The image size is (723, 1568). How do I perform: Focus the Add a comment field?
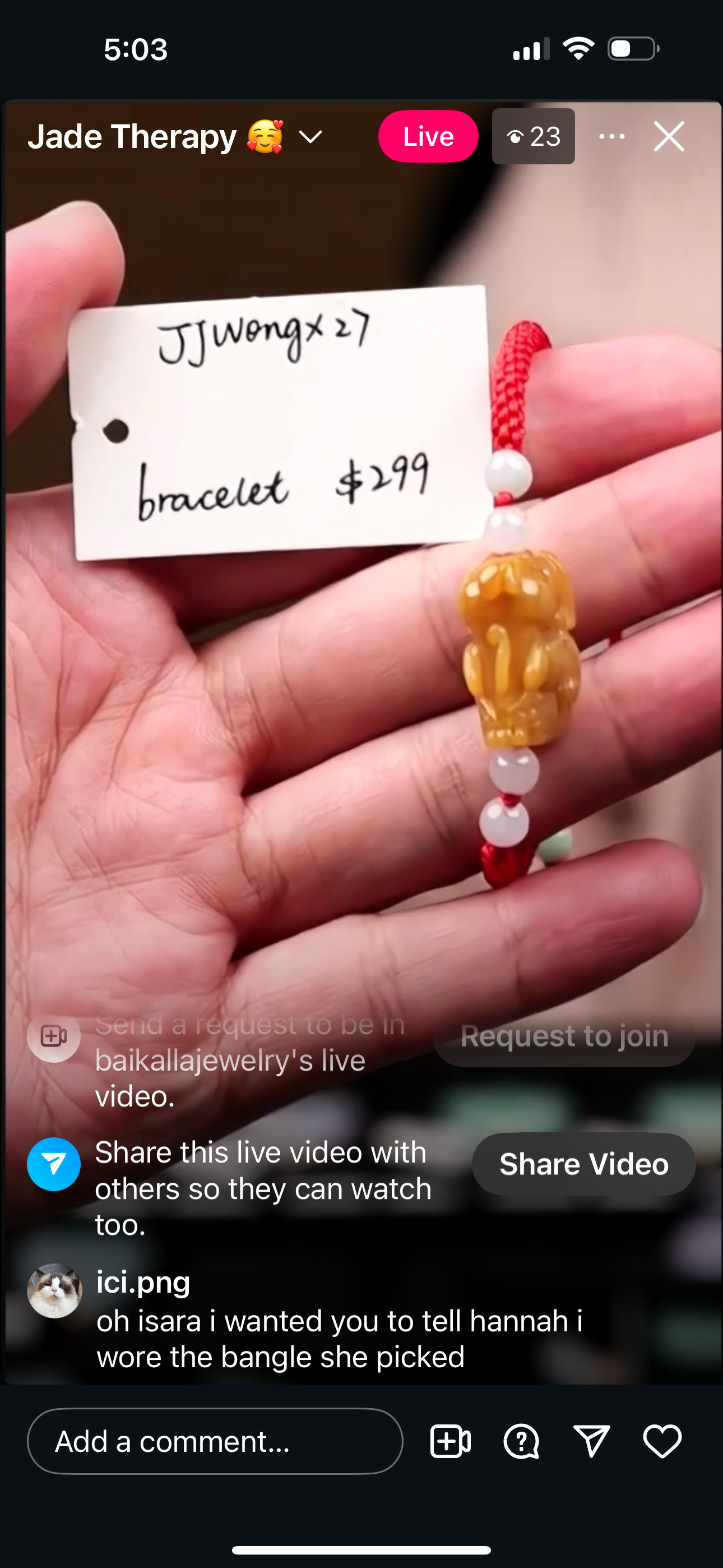(x=215, y=1441)
